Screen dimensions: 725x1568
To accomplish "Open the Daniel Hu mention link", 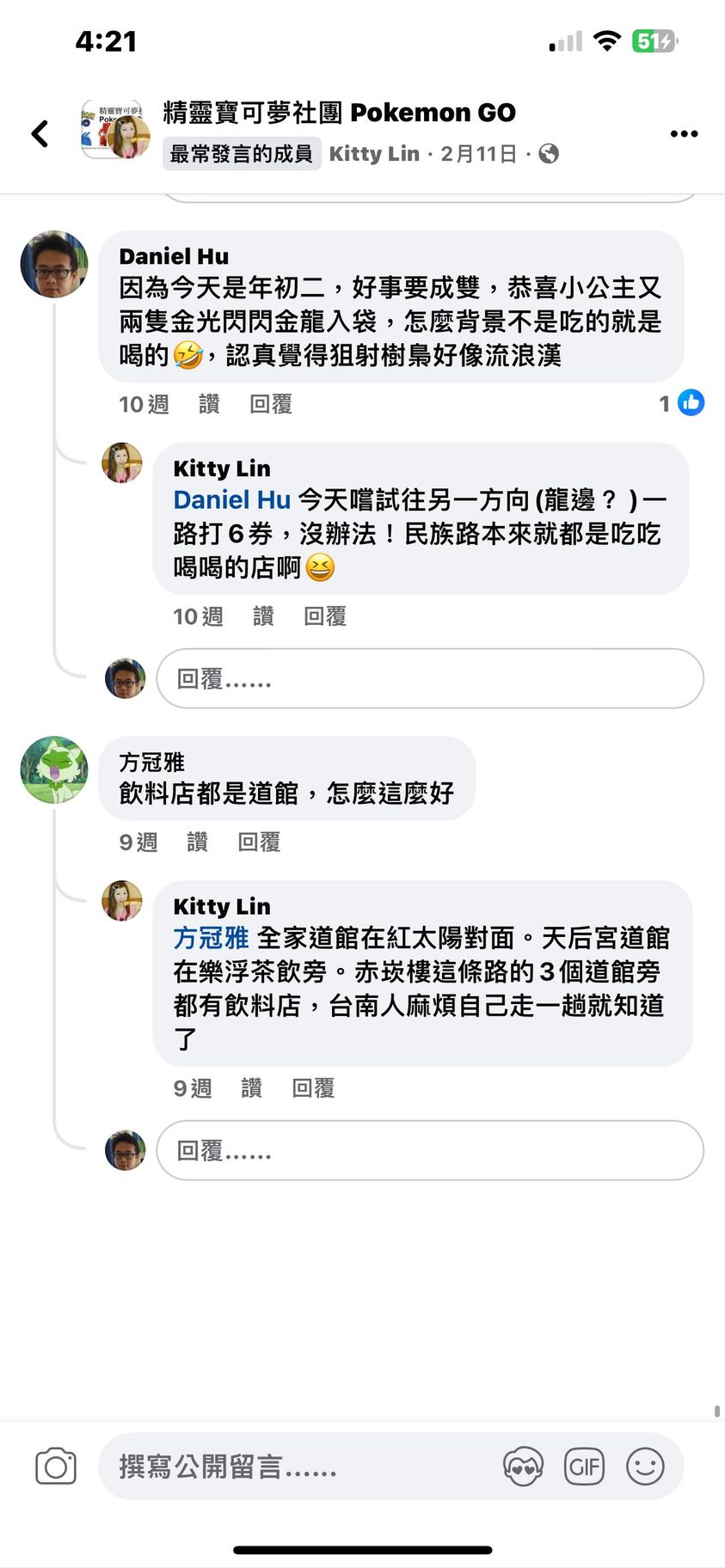I will (231, 499).
